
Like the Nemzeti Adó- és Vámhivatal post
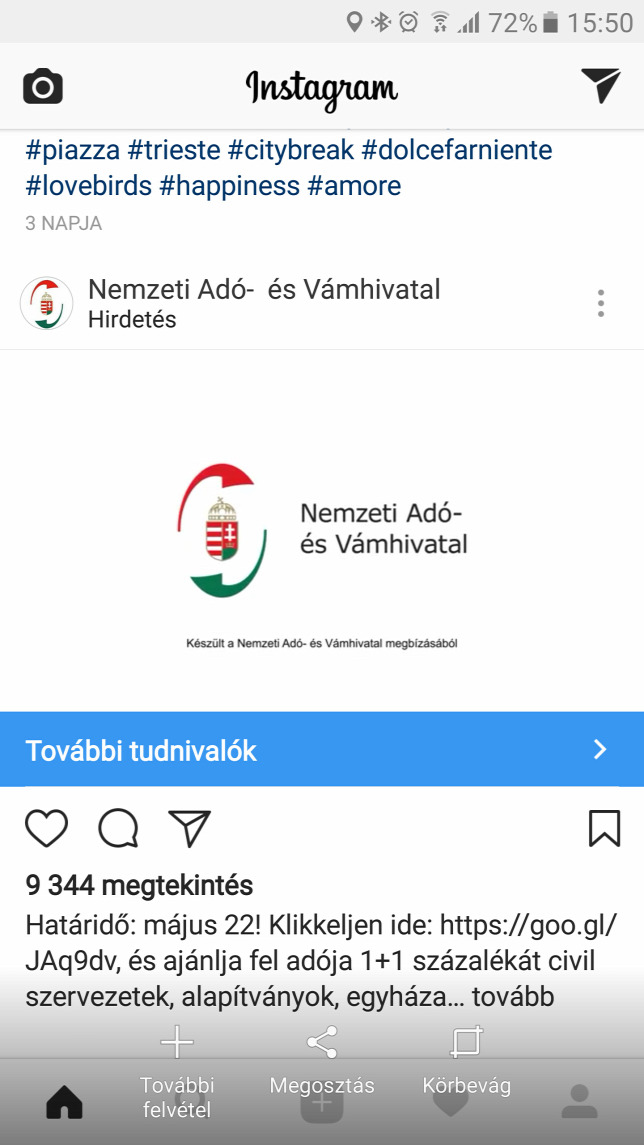point(46,828)
